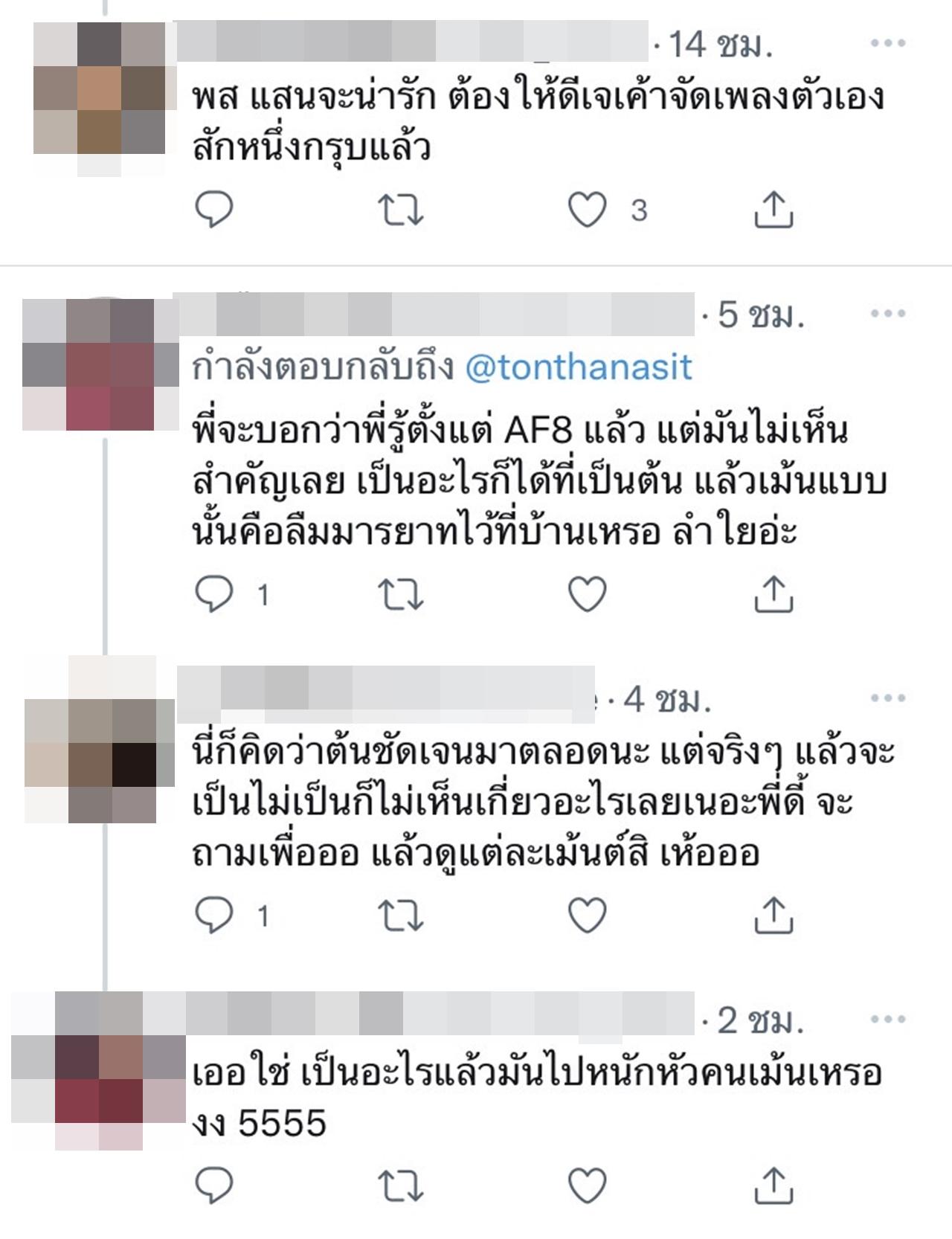Like the tweet mentioning AF8
The image size is (952, 1239).
pos(588,594)
